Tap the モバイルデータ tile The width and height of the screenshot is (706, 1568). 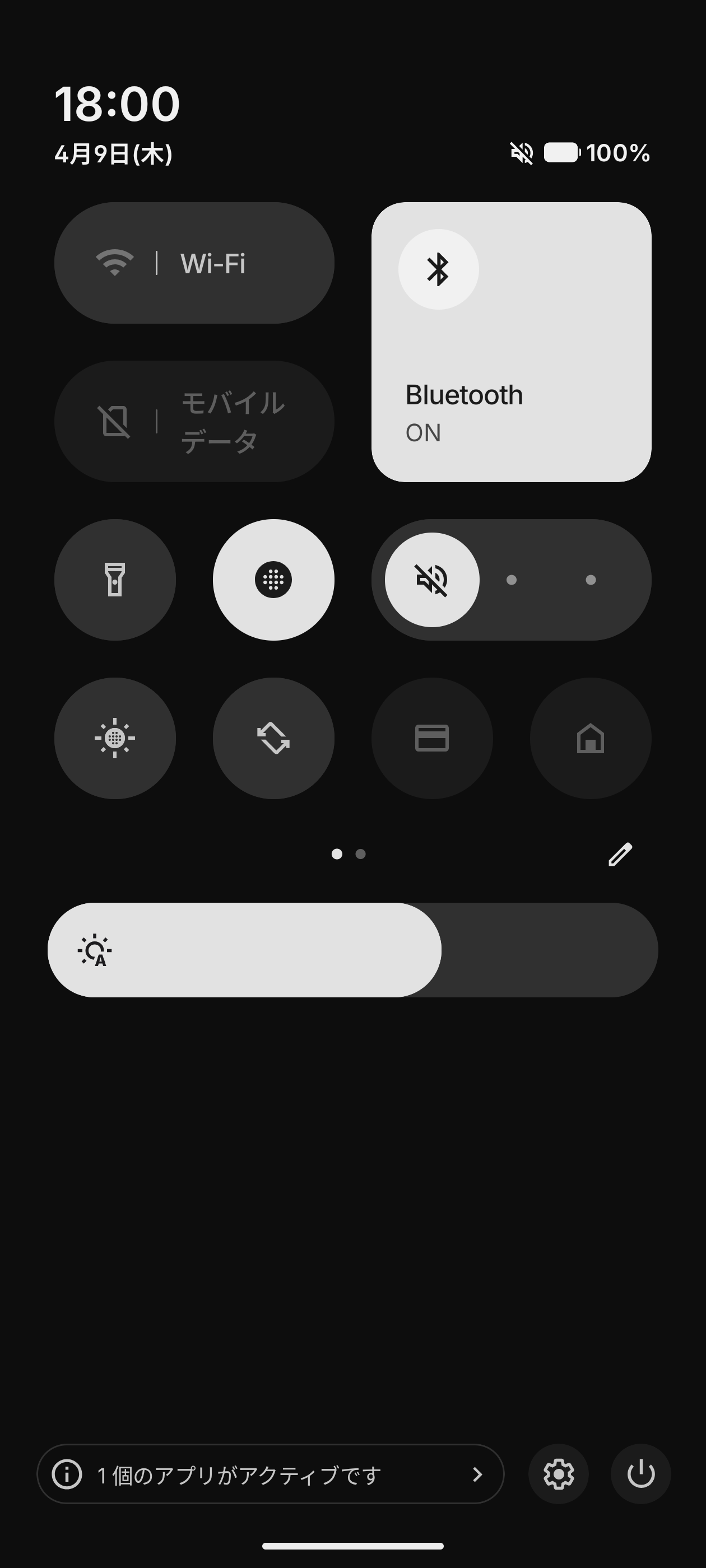194,421
